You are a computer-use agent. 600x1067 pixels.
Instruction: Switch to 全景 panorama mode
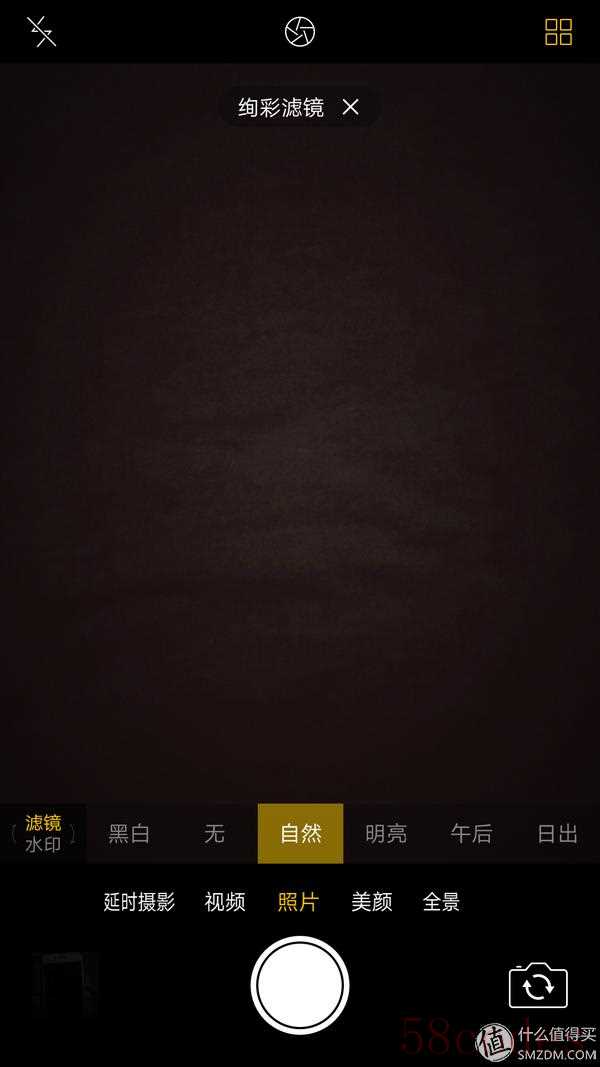441,902
